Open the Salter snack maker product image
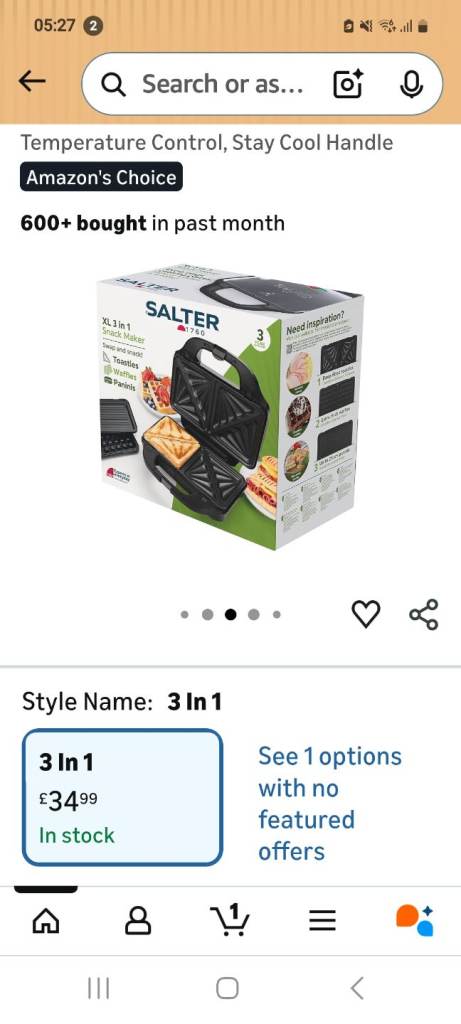 230,406
